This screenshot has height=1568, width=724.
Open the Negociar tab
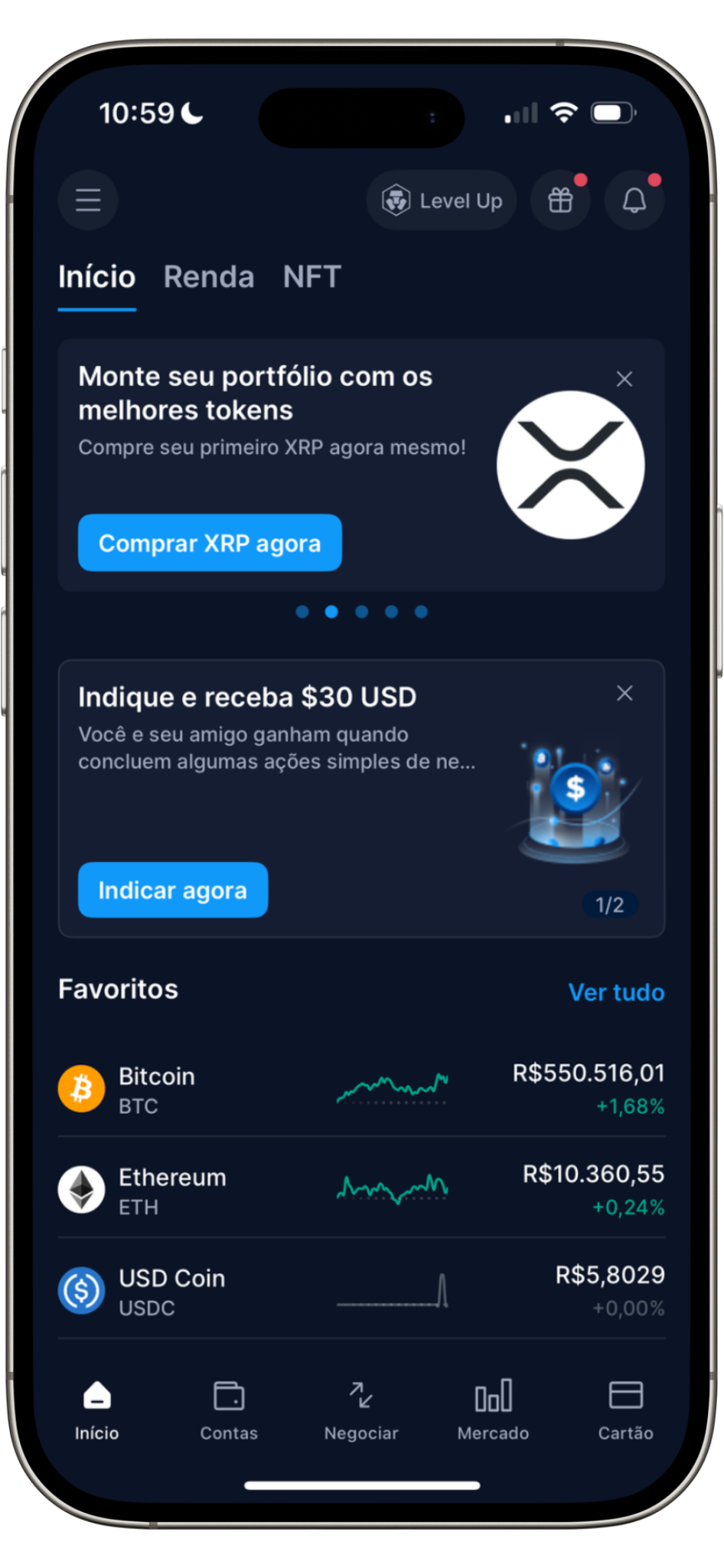(x=361, y=1410)
